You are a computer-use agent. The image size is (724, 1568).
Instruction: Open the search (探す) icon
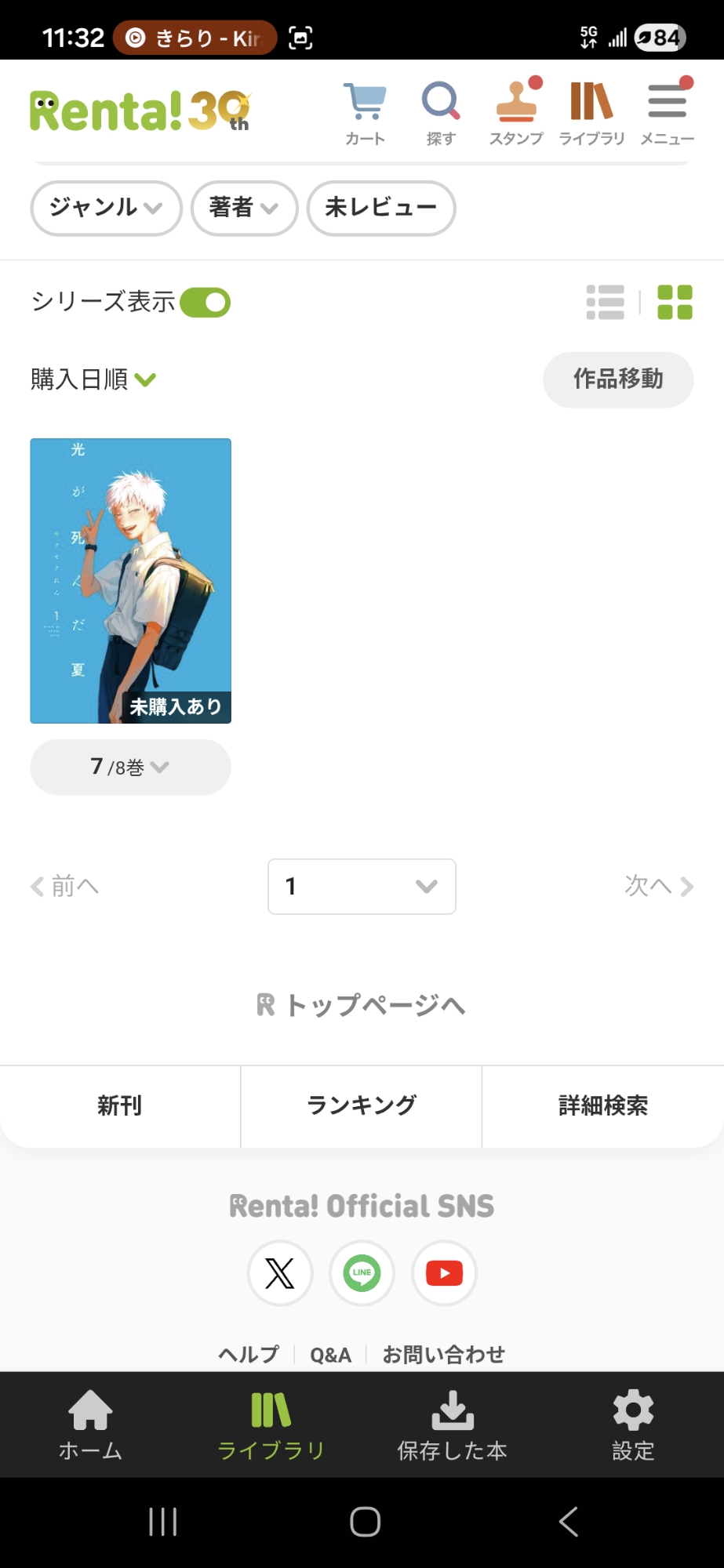441,113
